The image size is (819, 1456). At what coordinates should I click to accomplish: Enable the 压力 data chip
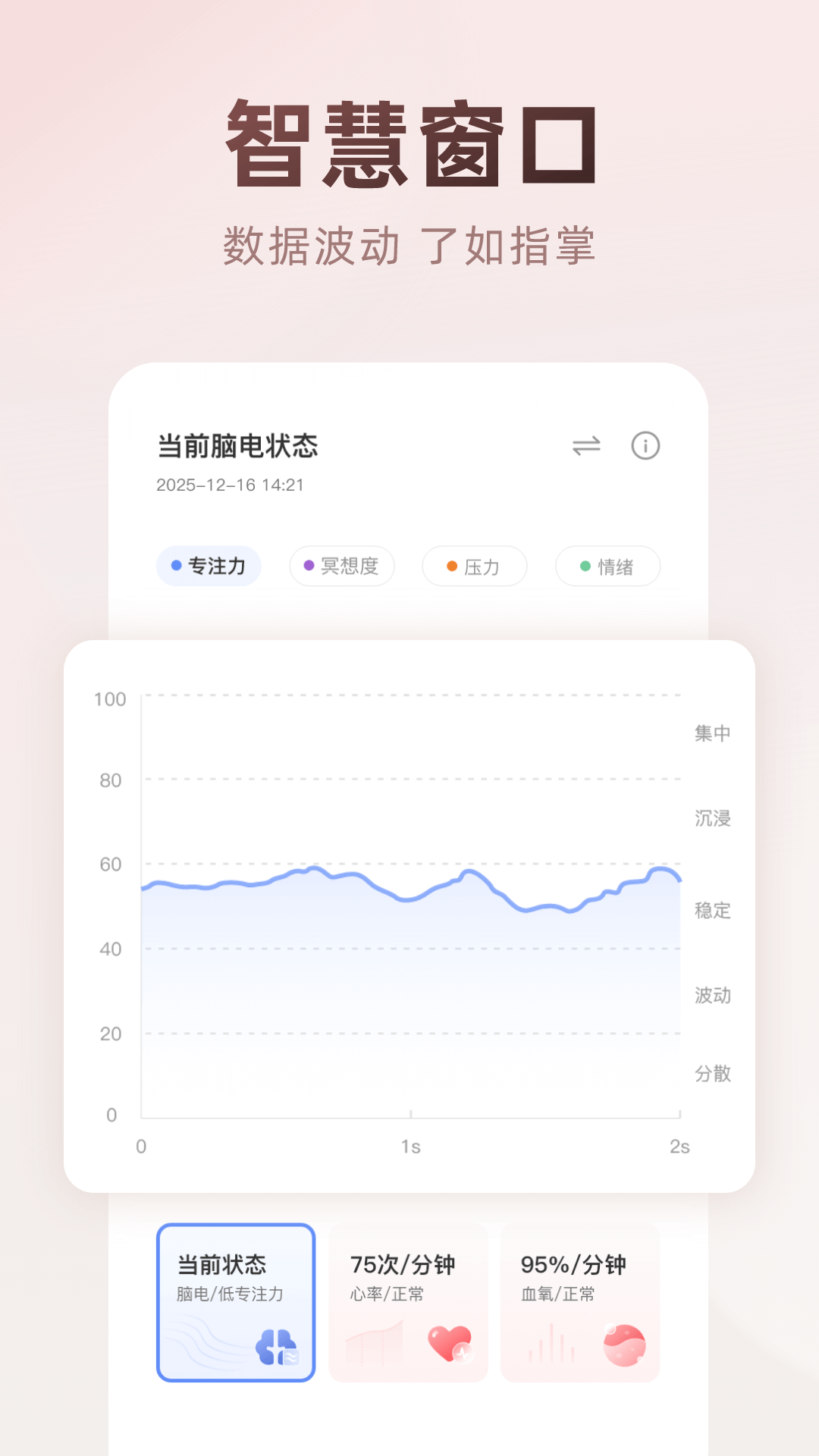475,566
